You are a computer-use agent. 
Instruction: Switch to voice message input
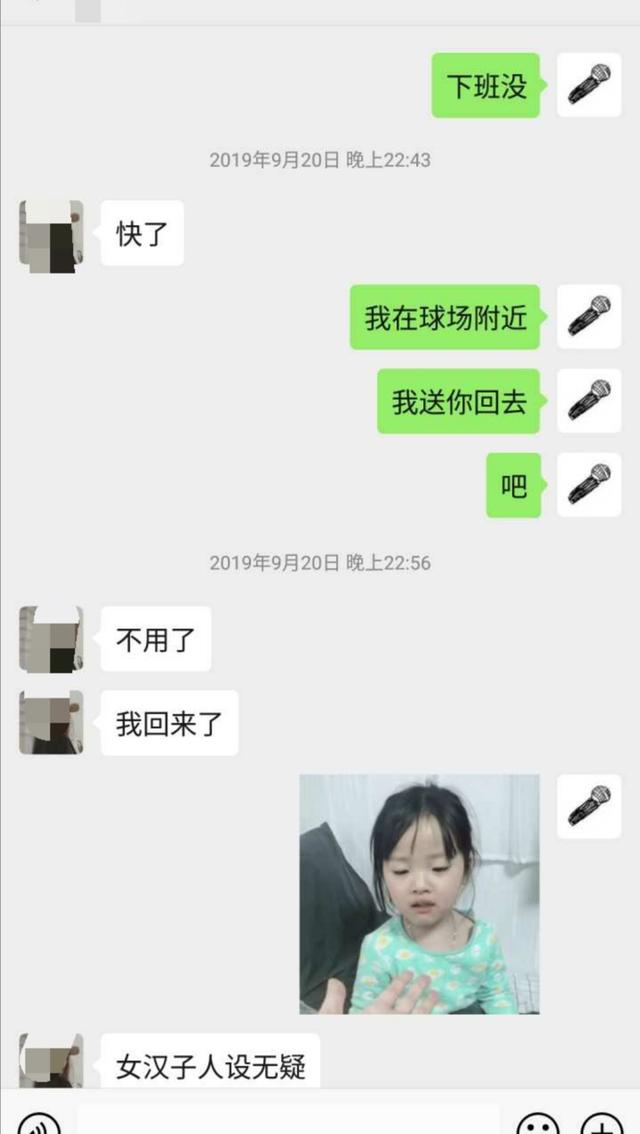[x=38, y=1124]
